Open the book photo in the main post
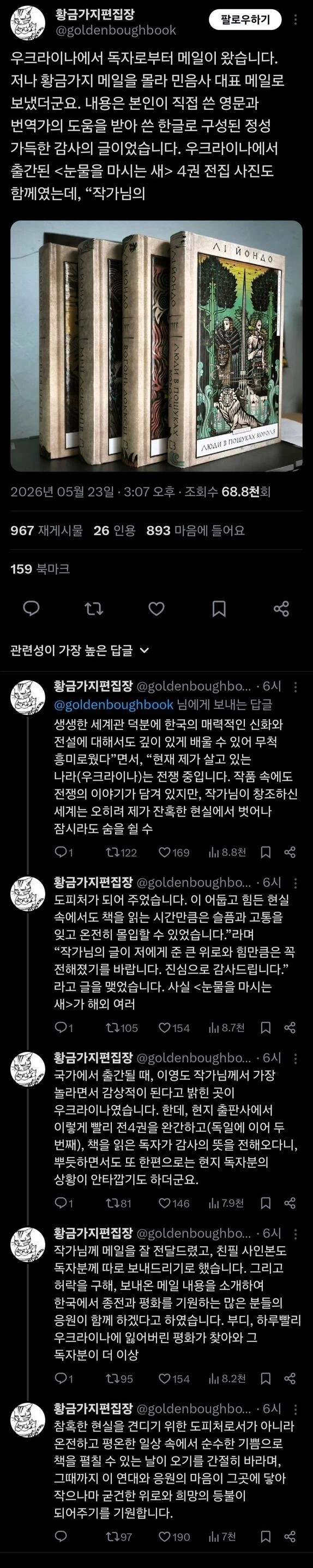The width and height of the screenshot is (313, 1568). [x=156, y=346]
